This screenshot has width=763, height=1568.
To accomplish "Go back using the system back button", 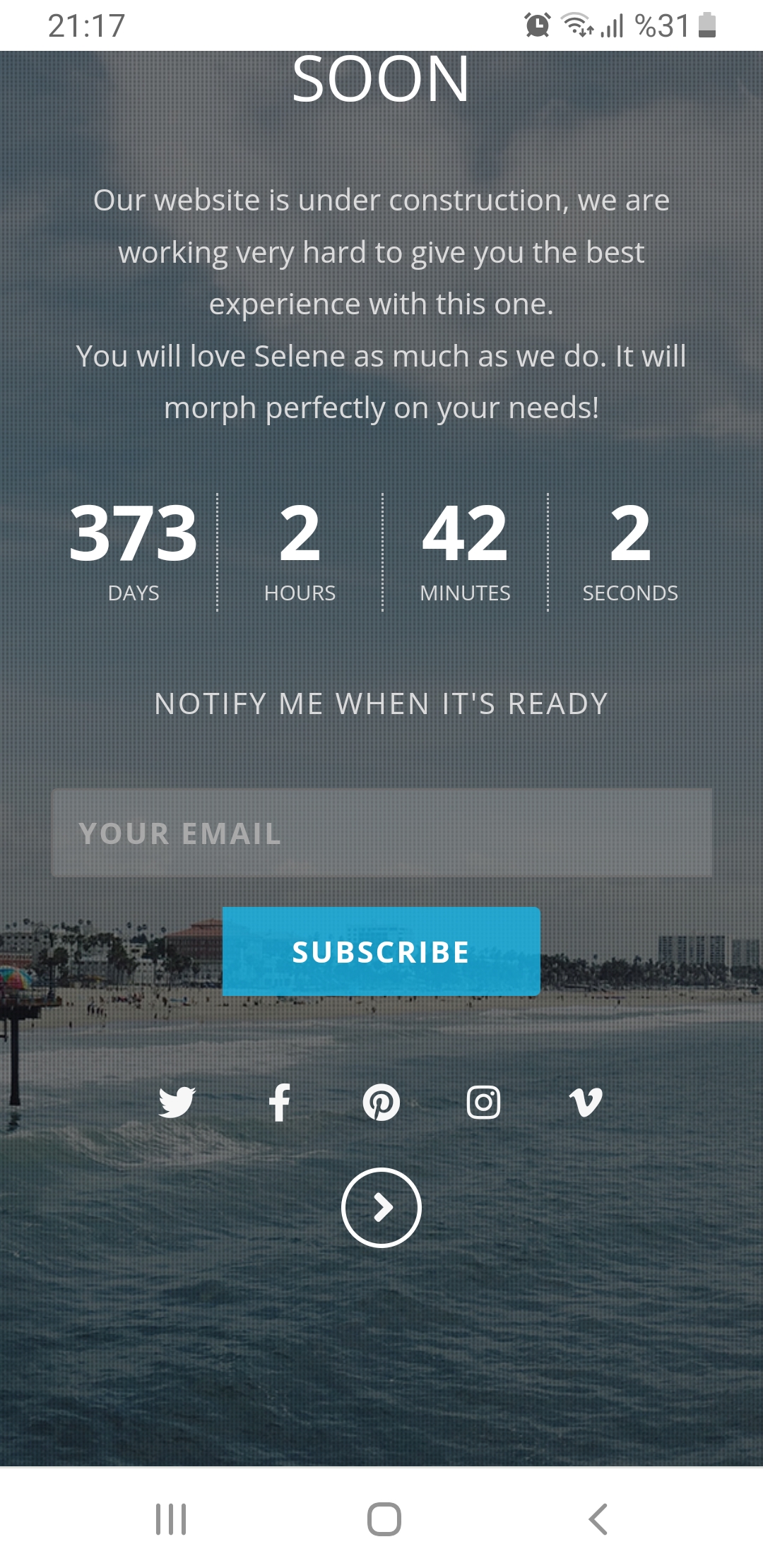I will (598, 1519).
